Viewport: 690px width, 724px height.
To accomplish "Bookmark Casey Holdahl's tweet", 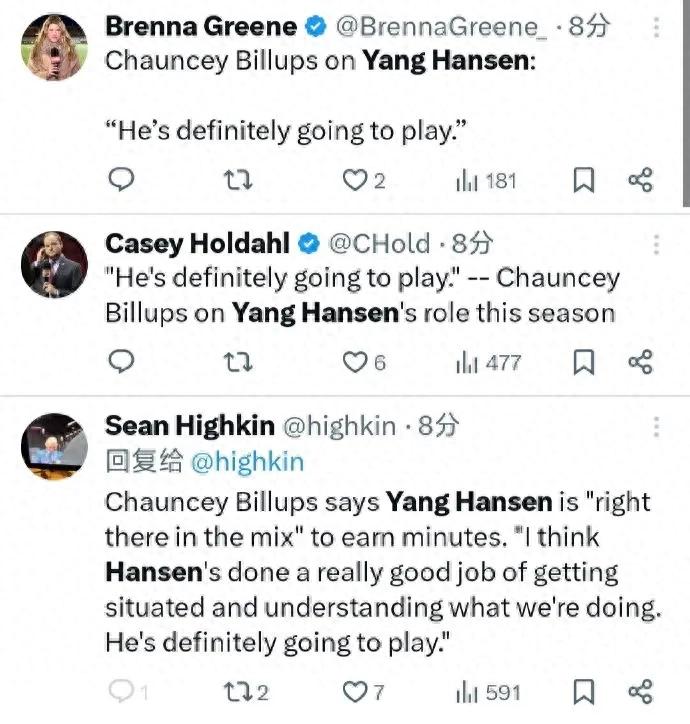I will pyautogui.click(x=584, y=363).
